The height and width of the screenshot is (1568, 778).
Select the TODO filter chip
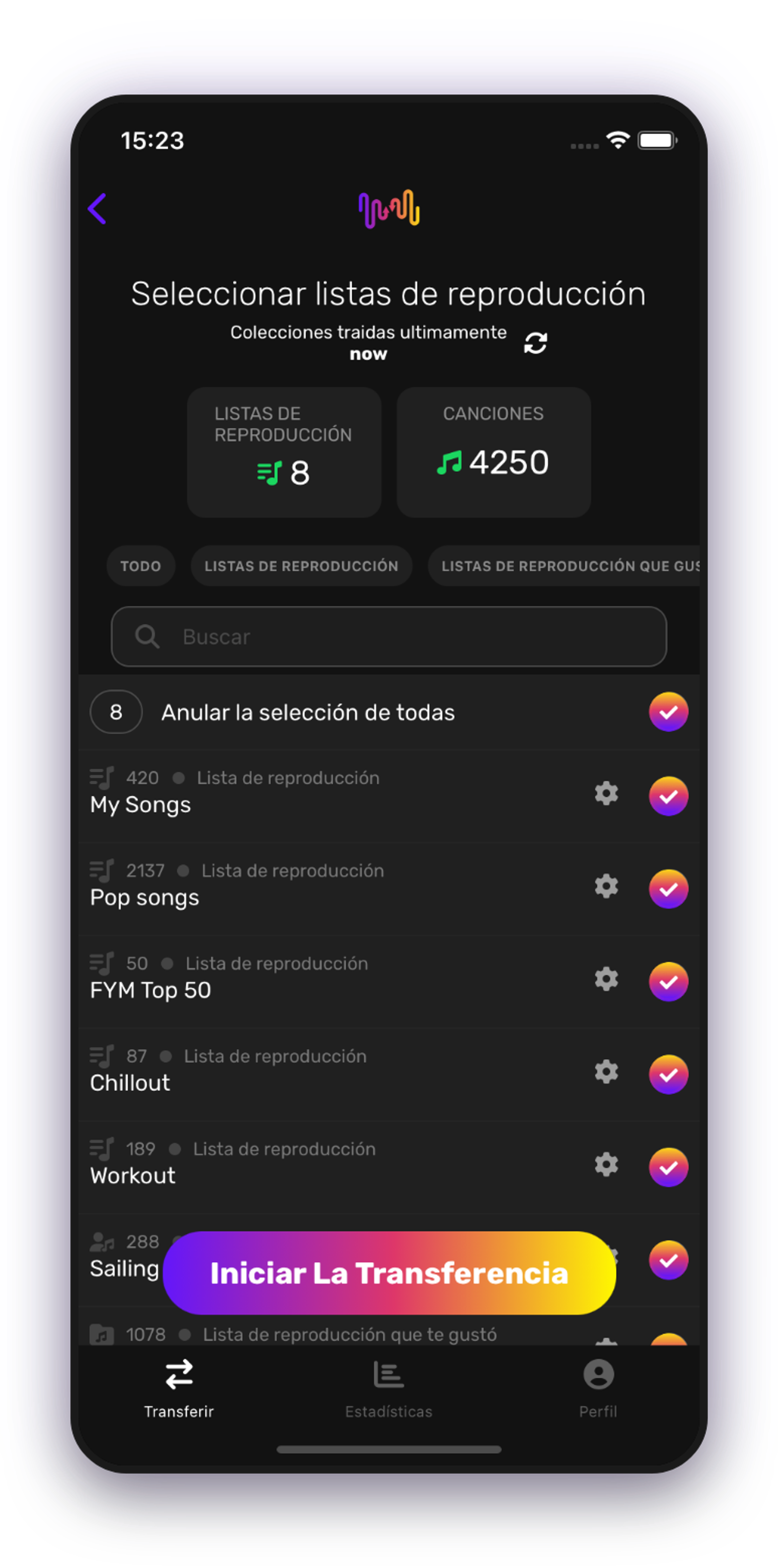(x=141, y=565)
